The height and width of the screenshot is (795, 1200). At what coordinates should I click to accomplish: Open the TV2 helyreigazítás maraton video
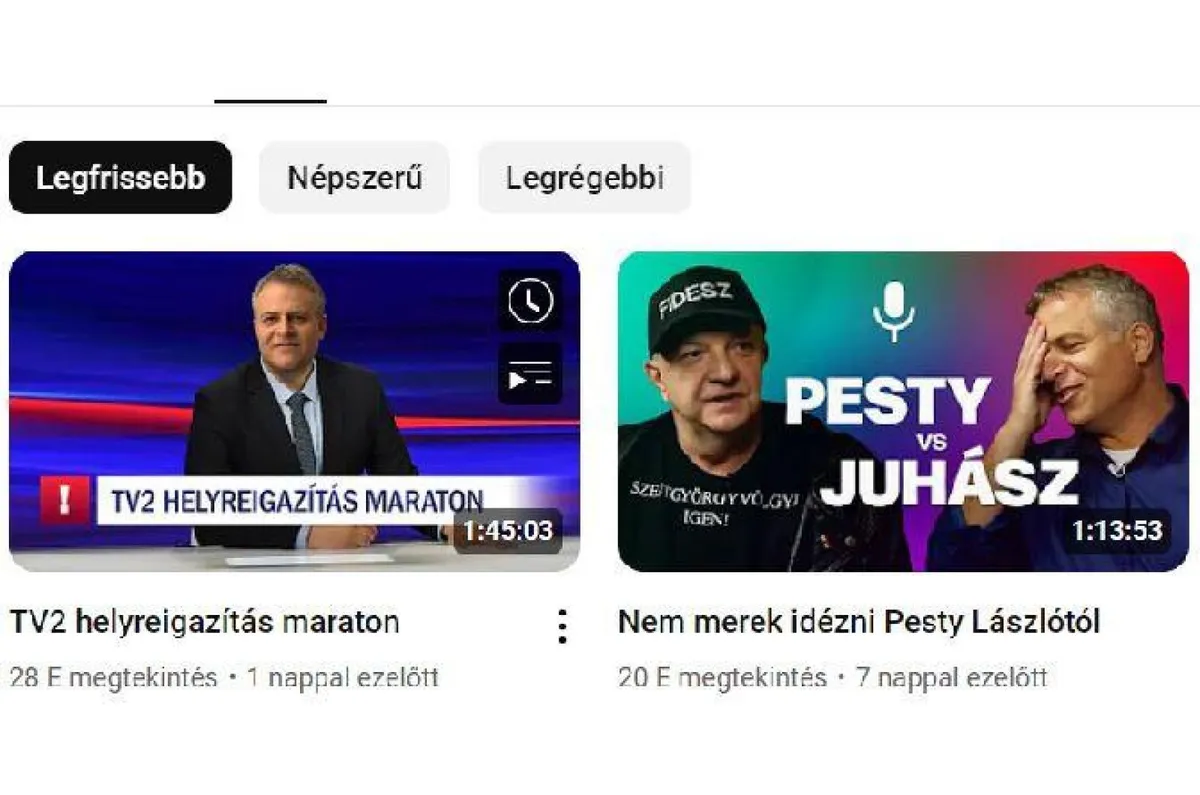click(x=294, y=411)
